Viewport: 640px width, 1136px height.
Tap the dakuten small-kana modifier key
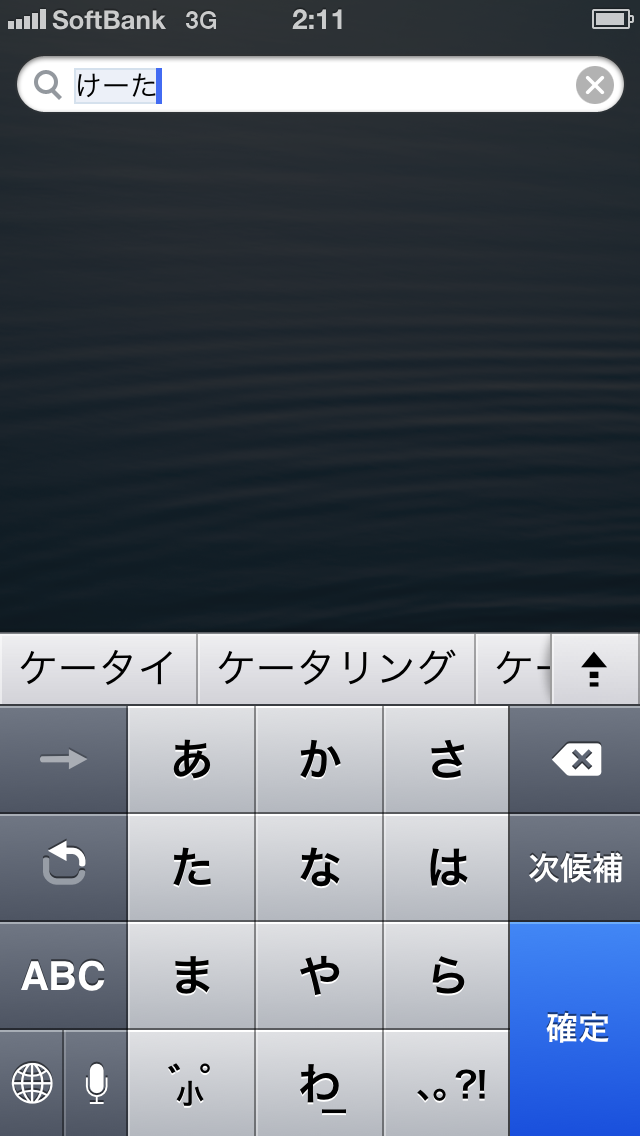[192, 1083]
